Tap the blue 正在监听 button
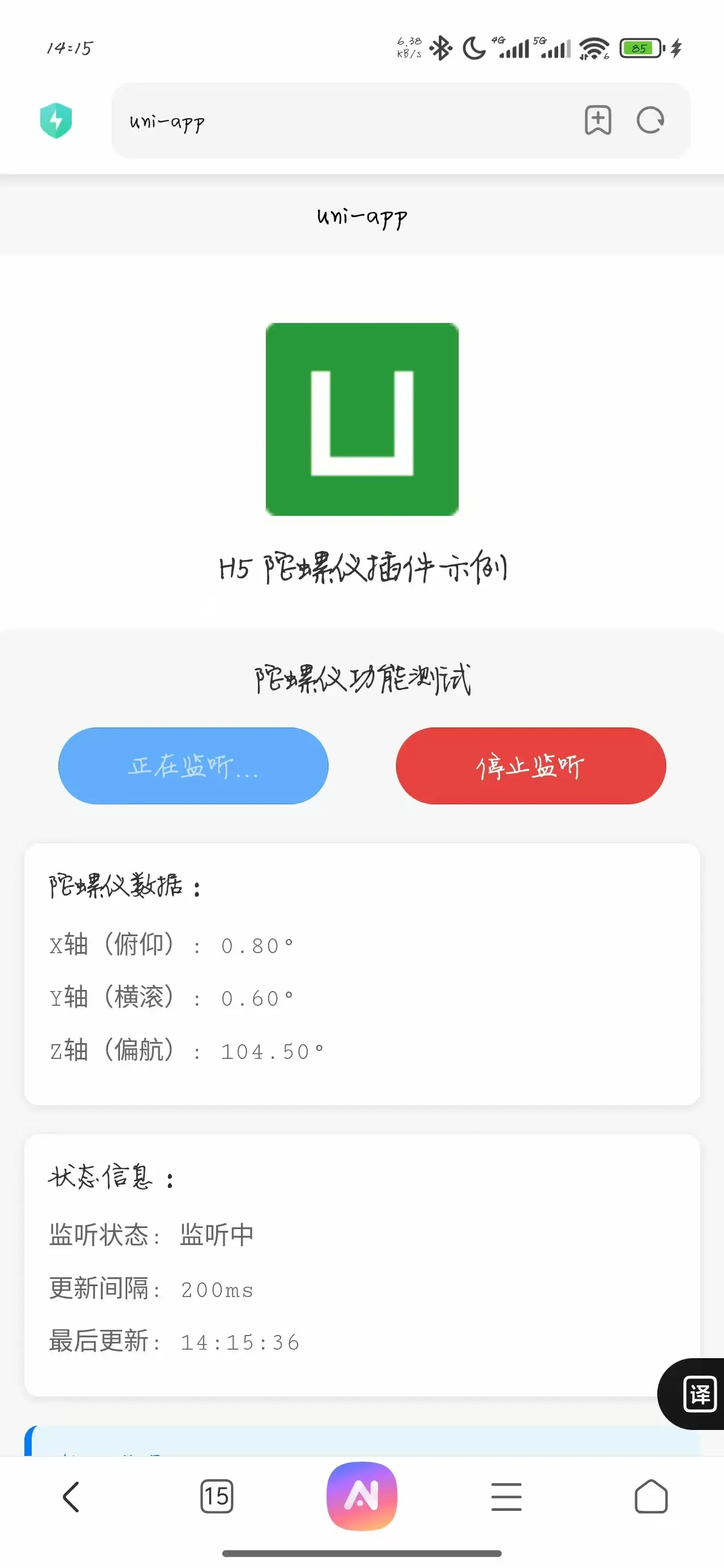This screenshot has height=1568, width=724. tap(193, 766)
